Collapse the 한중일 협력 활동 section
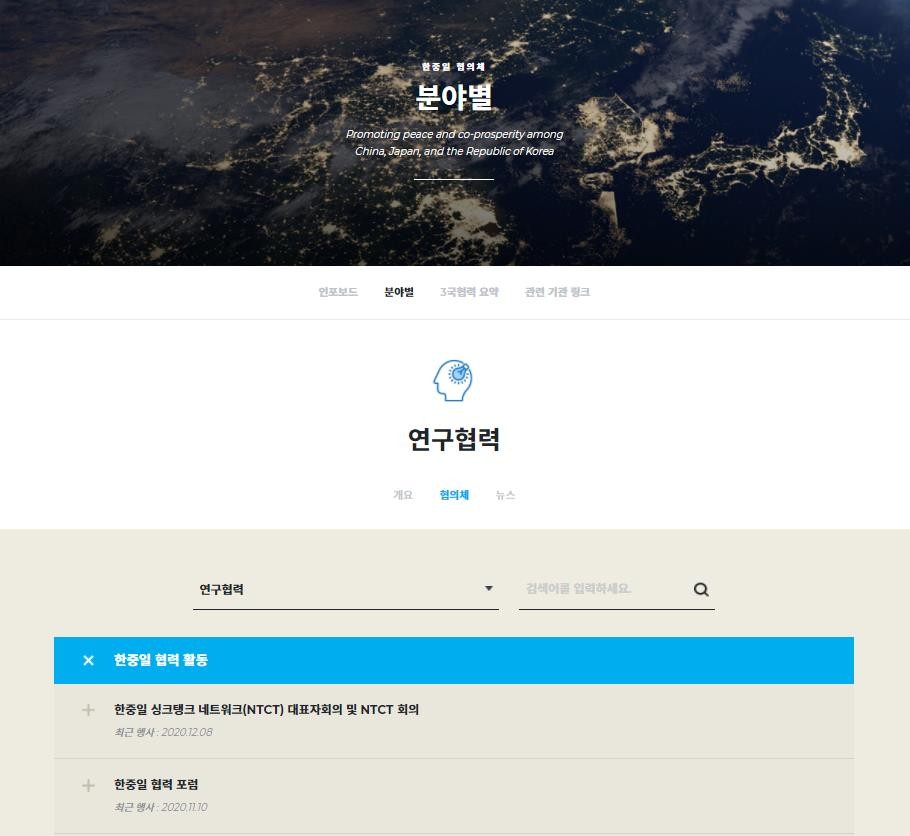 88,660
